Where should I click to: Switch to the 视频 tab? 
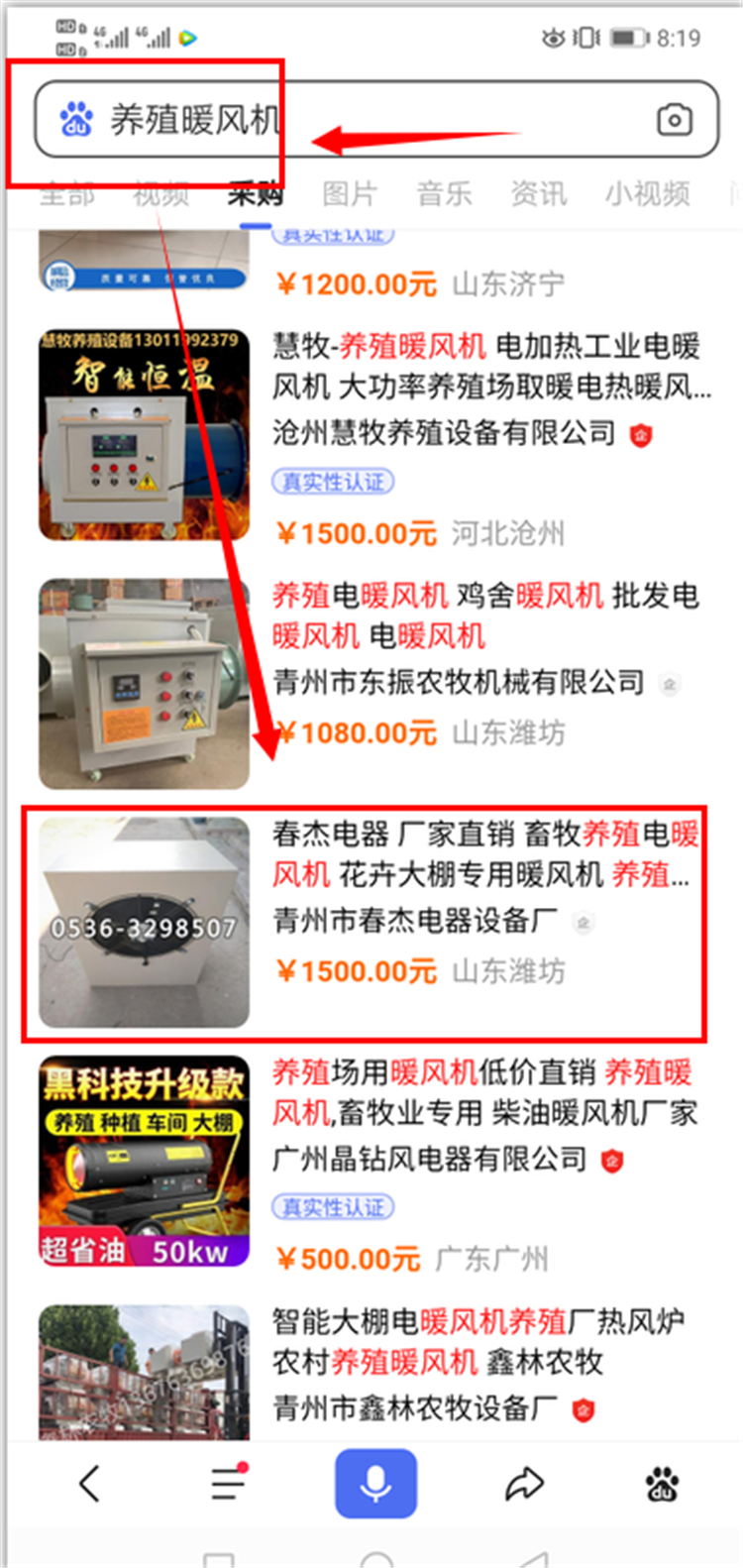(x=160, y=192)
